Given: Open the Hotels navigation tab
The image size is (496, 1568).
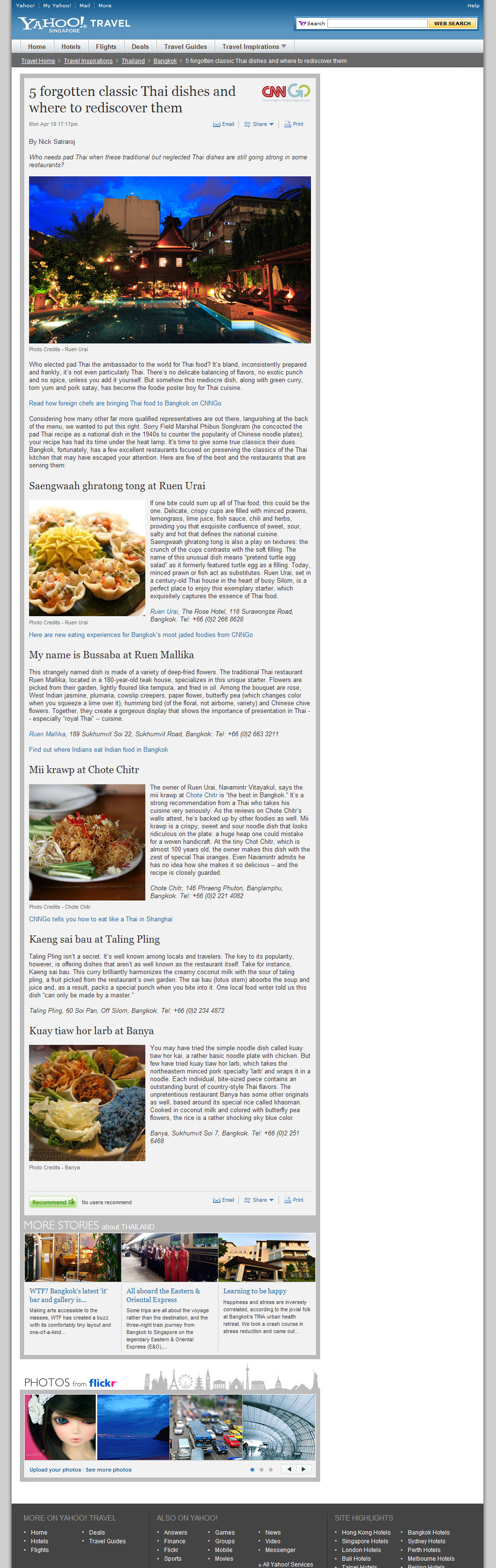Looking at the screenshot, I should click(x=71, y=47).
